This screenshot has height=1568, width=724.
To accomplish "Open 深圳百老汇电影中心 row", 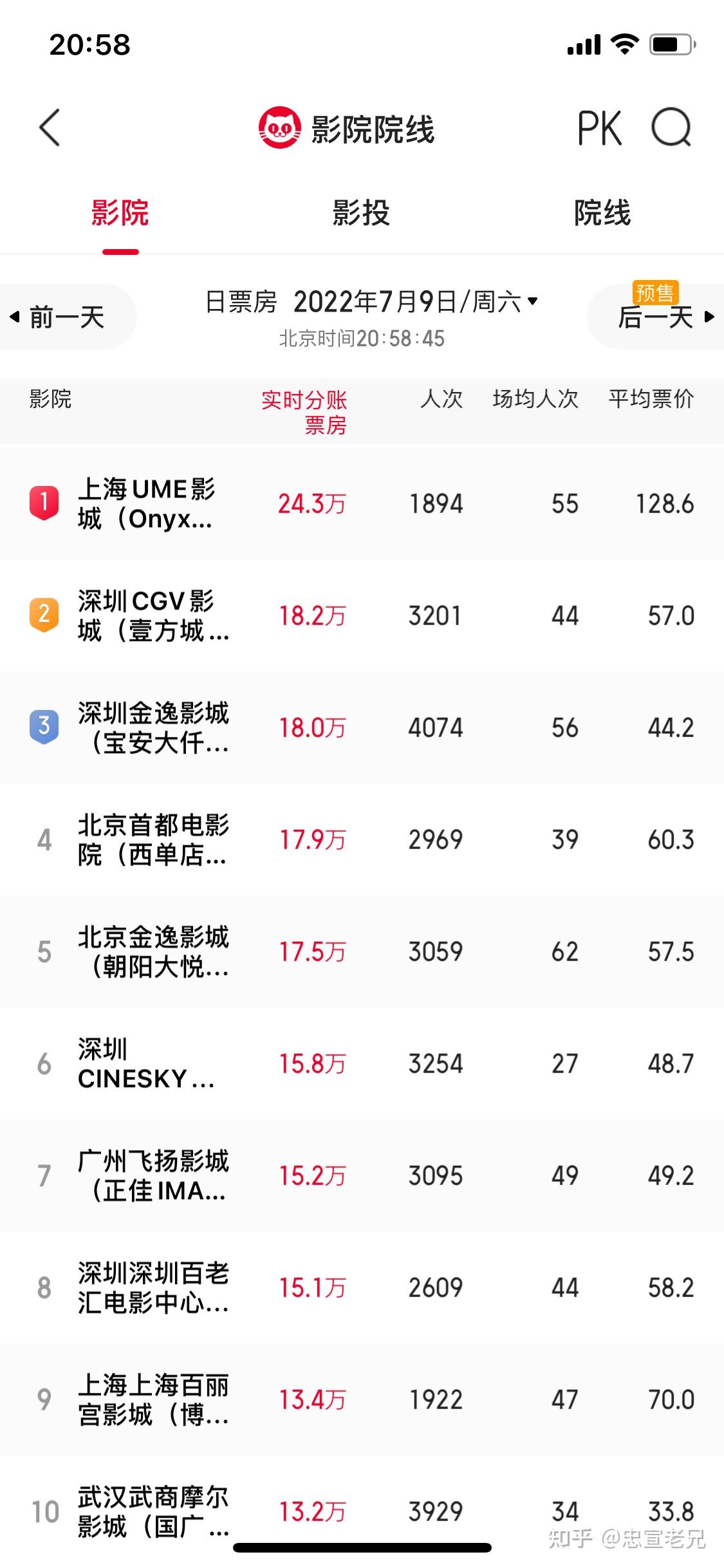I will (362, 1287).
